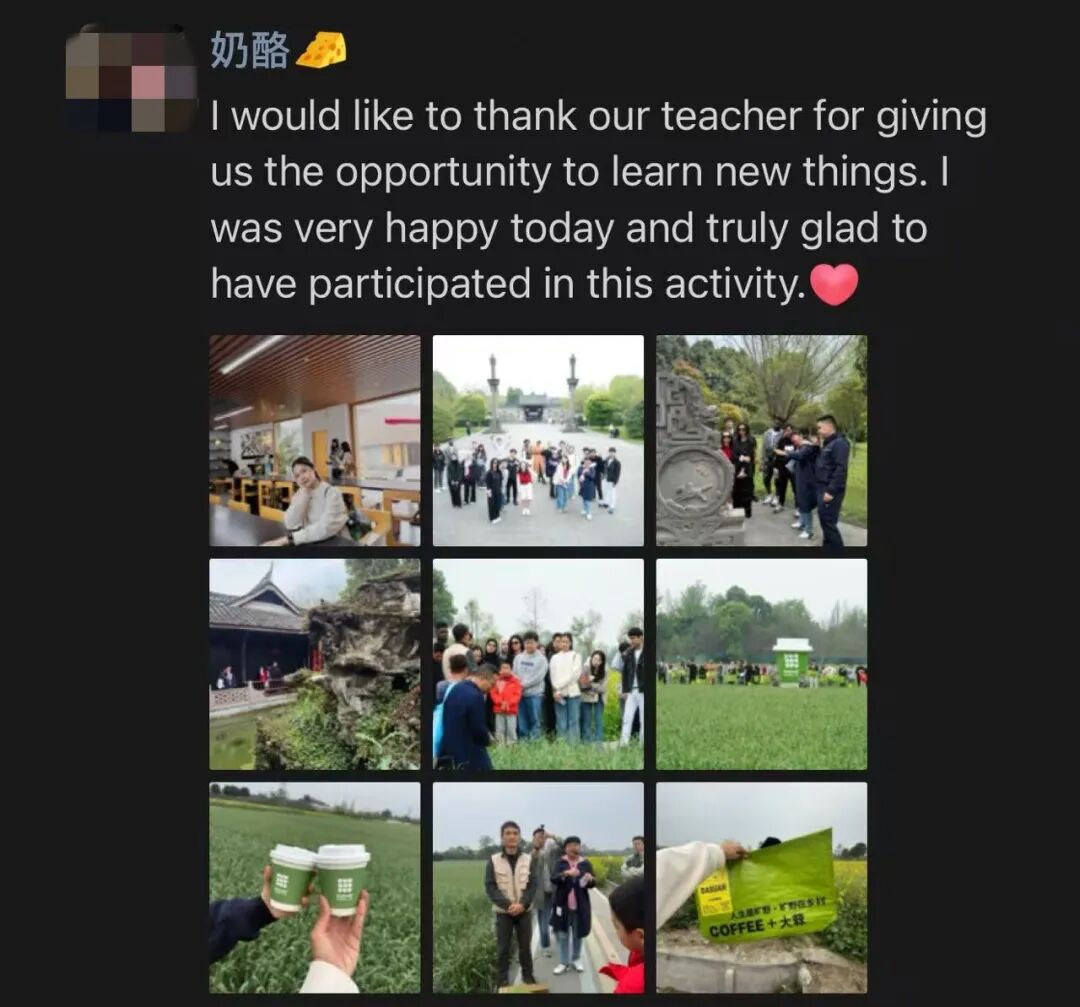This screenshot has height=1007, width=1080.
Task: View the photo of the green kiosk in the field
Action: (x=761, y=664)
